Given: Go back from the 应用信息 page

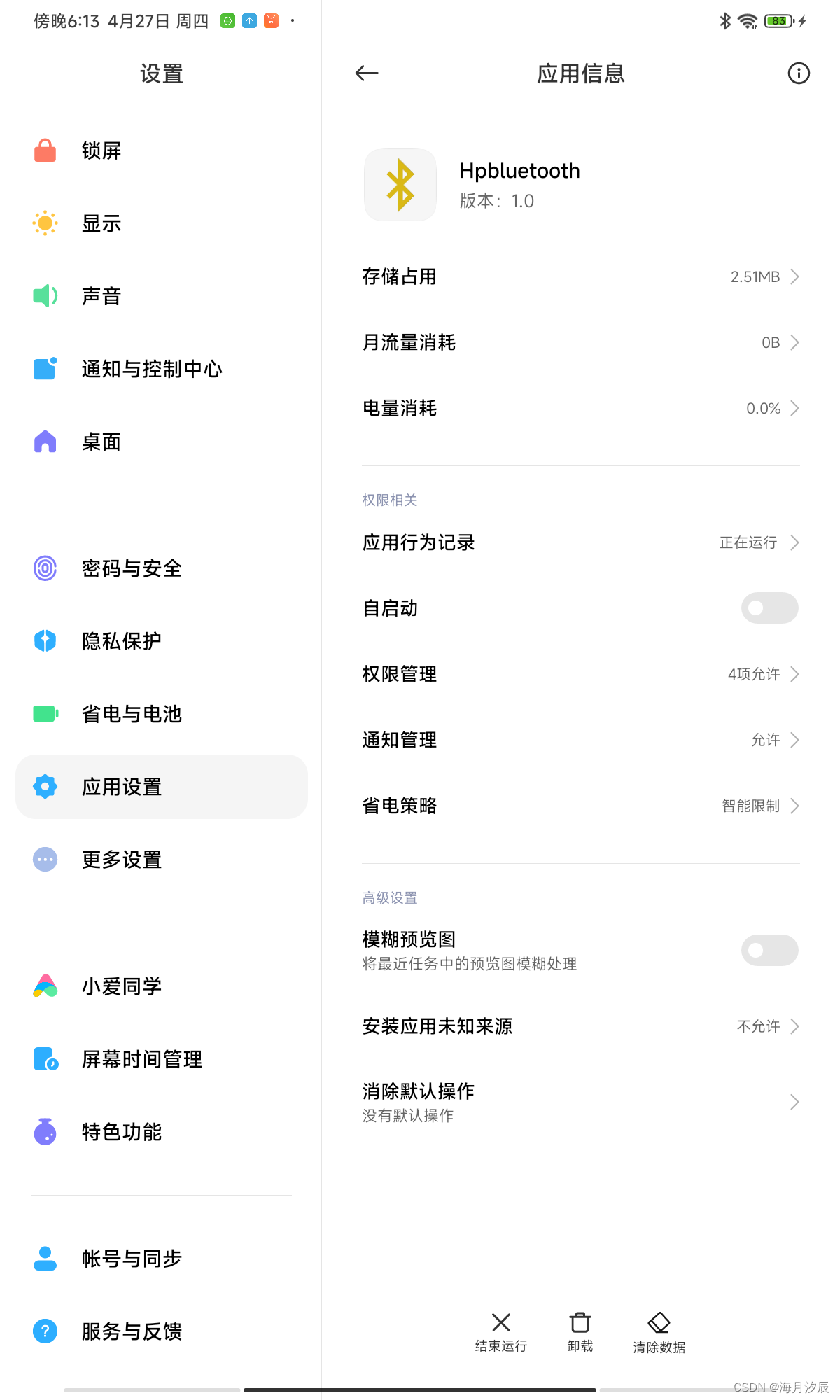Looking at the screenshot, I should point(367,73).
